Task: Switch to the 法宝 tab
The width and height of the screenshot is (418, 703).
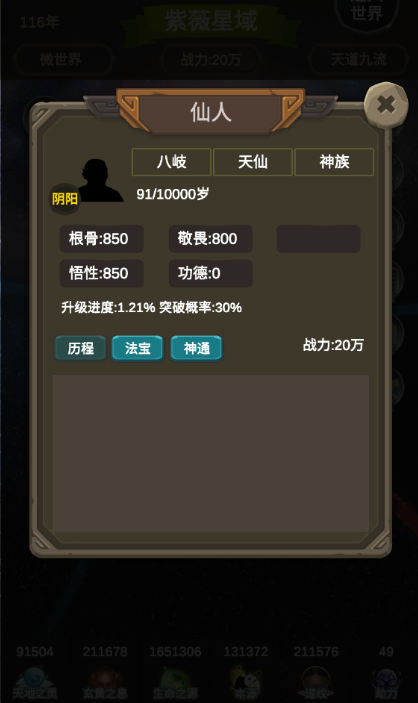Action: coord(138,348)
